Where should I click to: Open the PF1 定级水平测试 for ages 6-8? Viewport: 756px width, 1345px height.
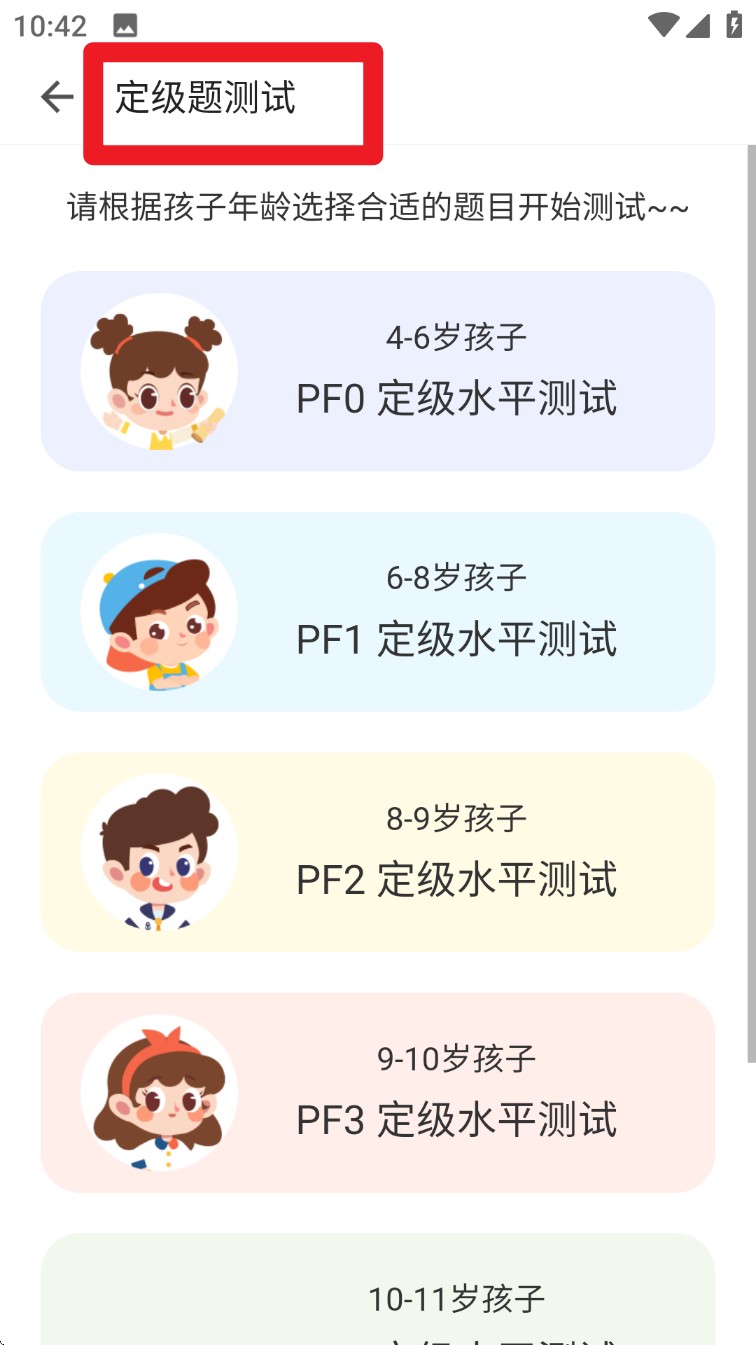pyautogui.click(x=457, y=640)
